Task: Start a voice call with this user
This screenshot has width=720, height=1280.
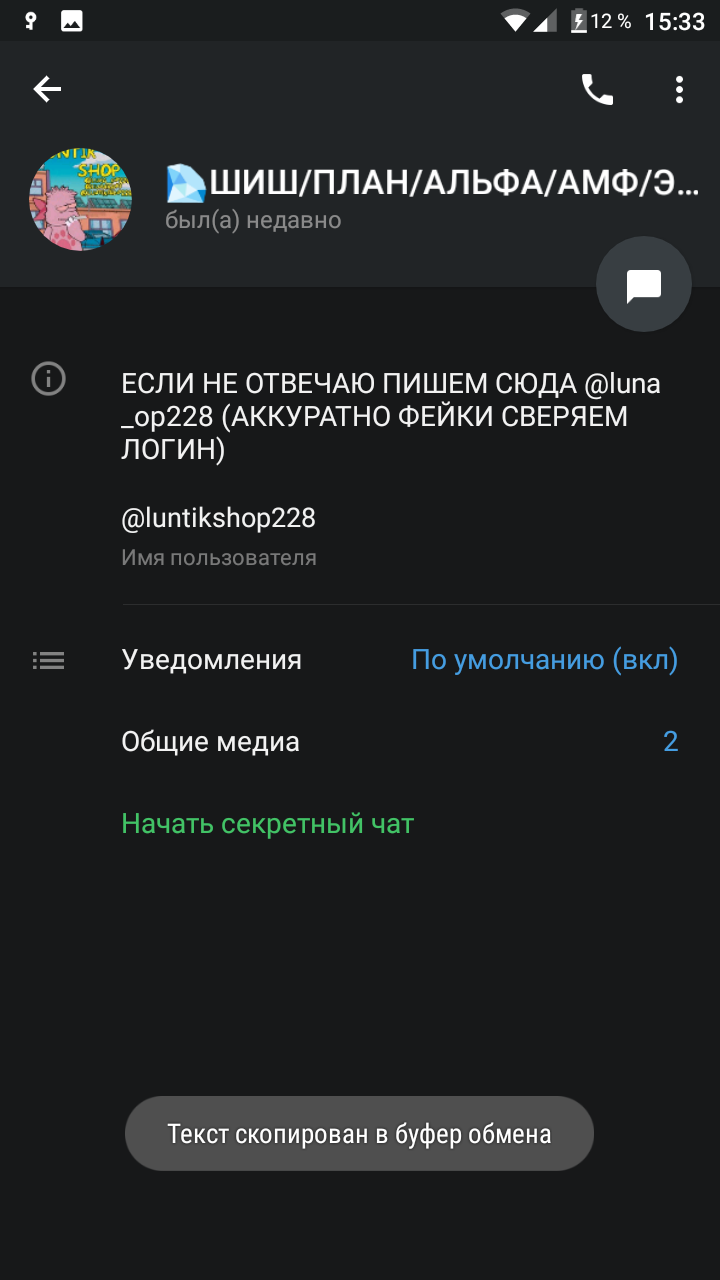Action: 597,90
